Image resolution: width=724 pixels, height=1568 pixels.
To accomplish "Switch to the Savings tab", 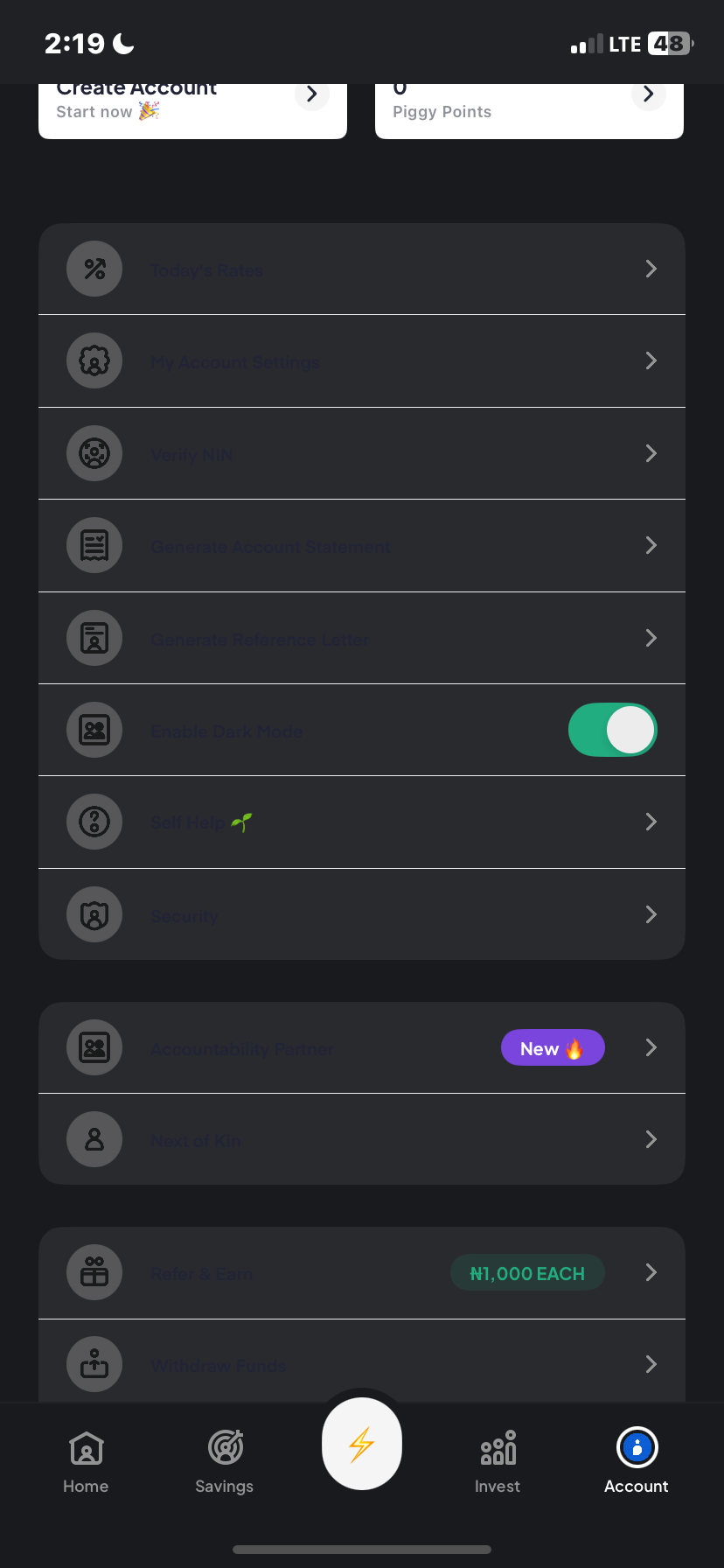I will click(x=225, y=1461).
